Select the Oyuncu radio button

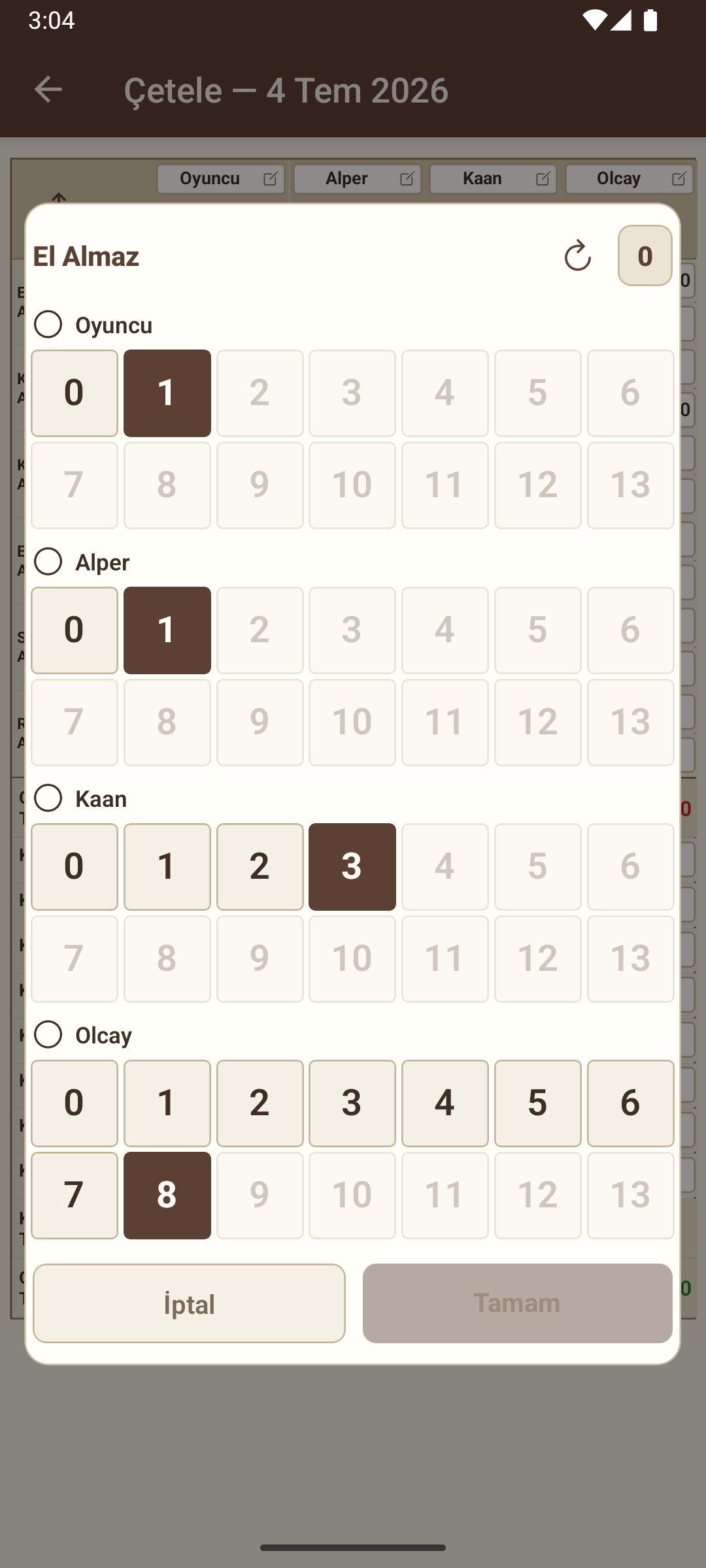click(48, 324)
